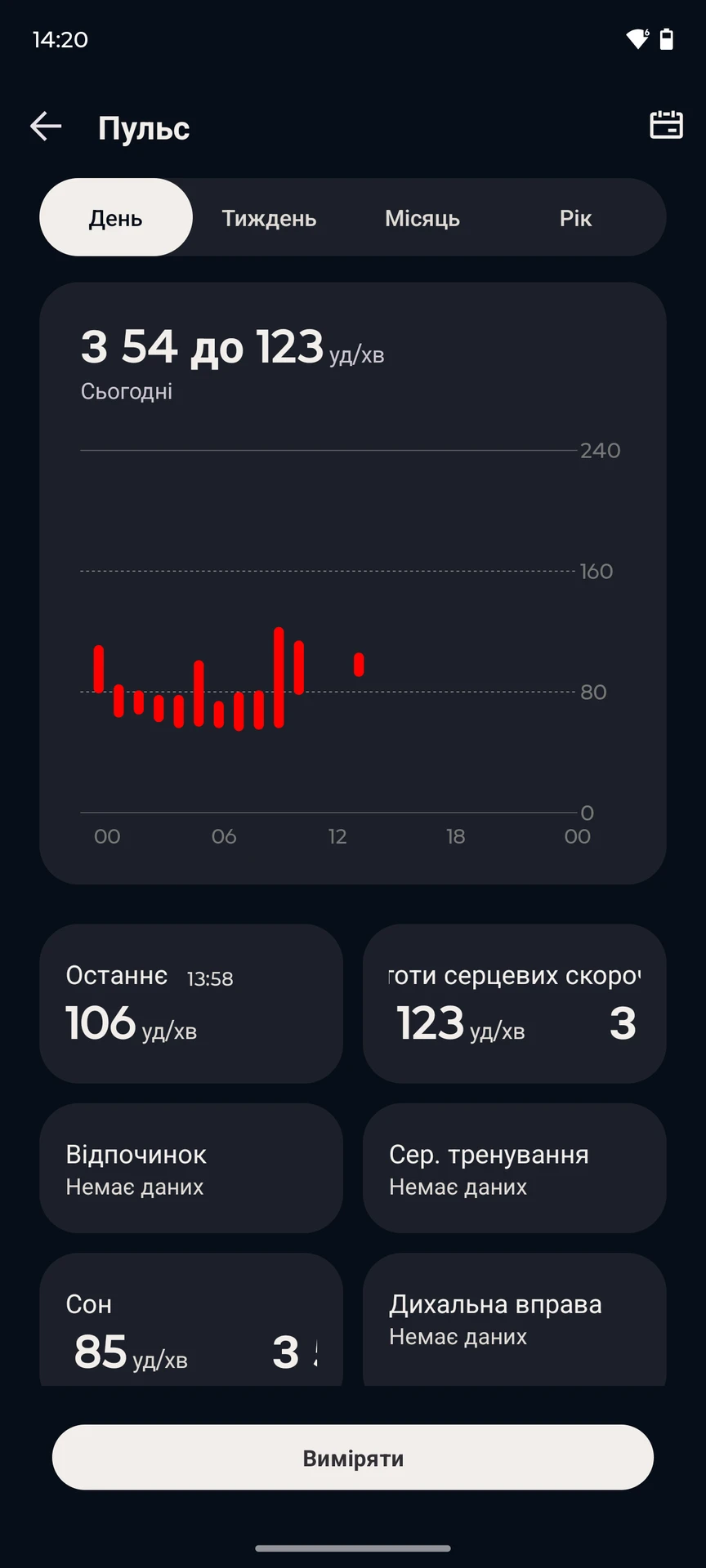
Task: Open the heart rate zones 123 уд/хв card
Action: click(515, 1004)
